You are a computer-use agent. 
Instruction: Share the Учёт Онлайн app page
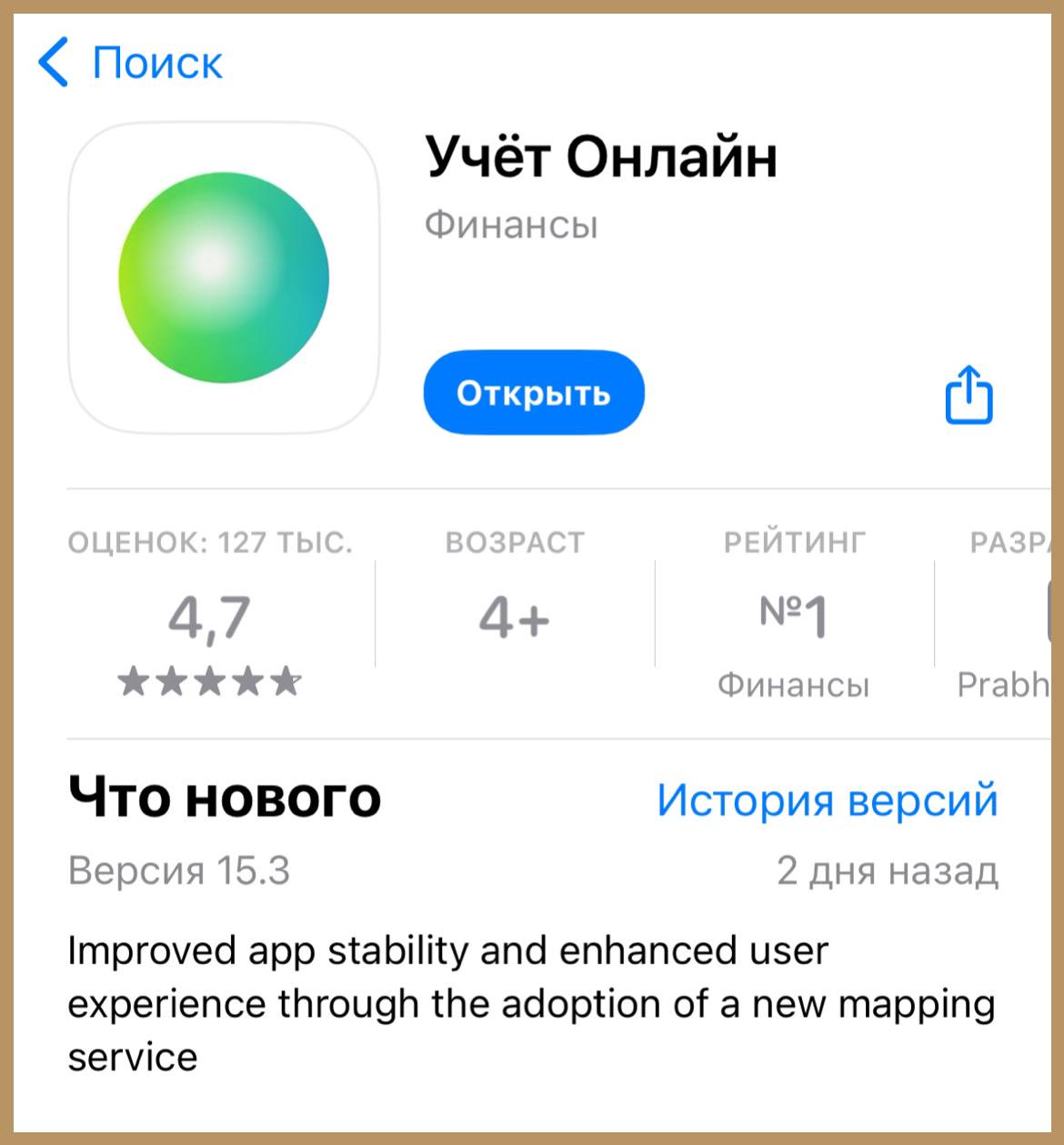pos(969,395)
